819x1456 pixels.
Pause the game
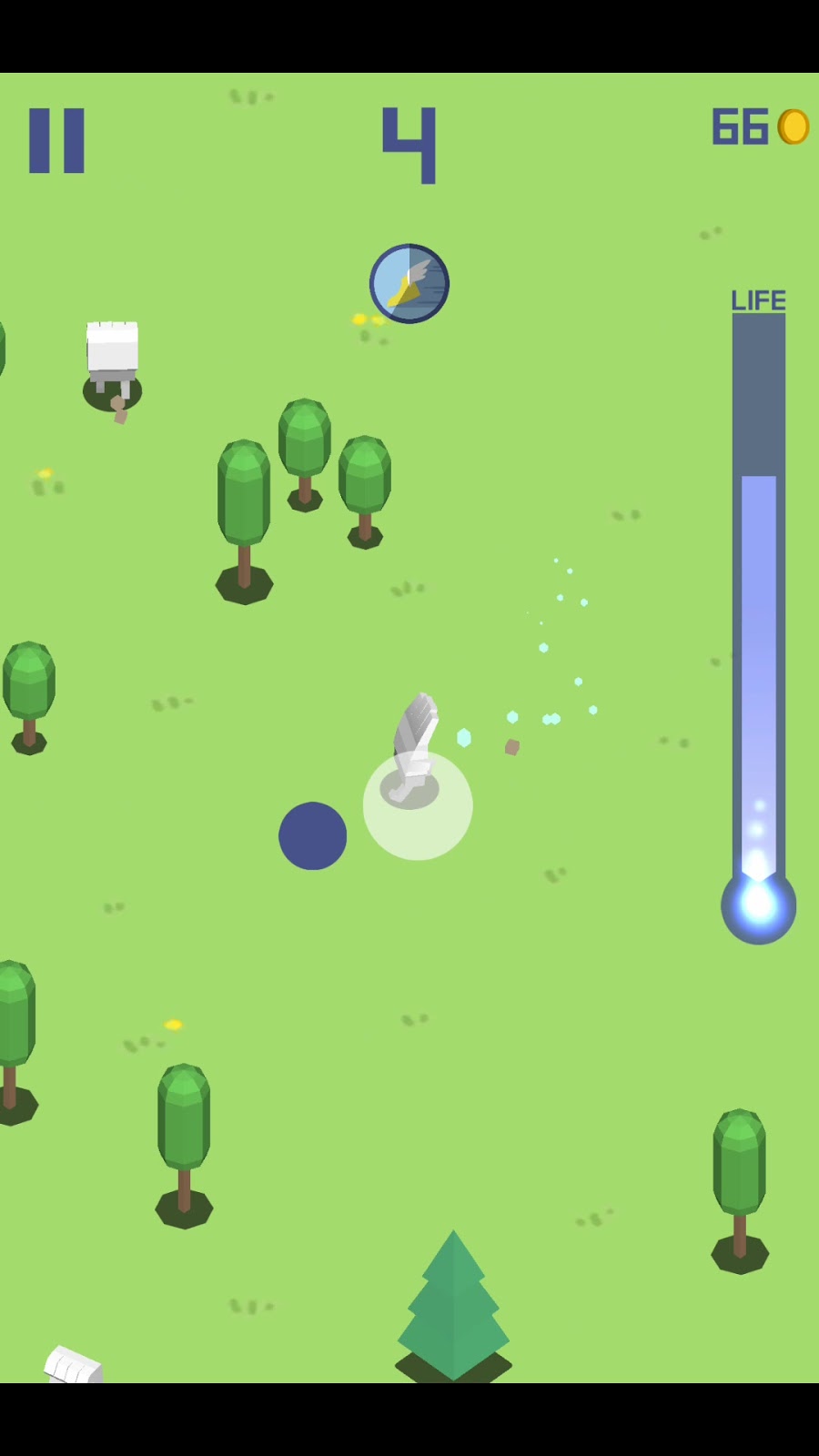(56, 141)
